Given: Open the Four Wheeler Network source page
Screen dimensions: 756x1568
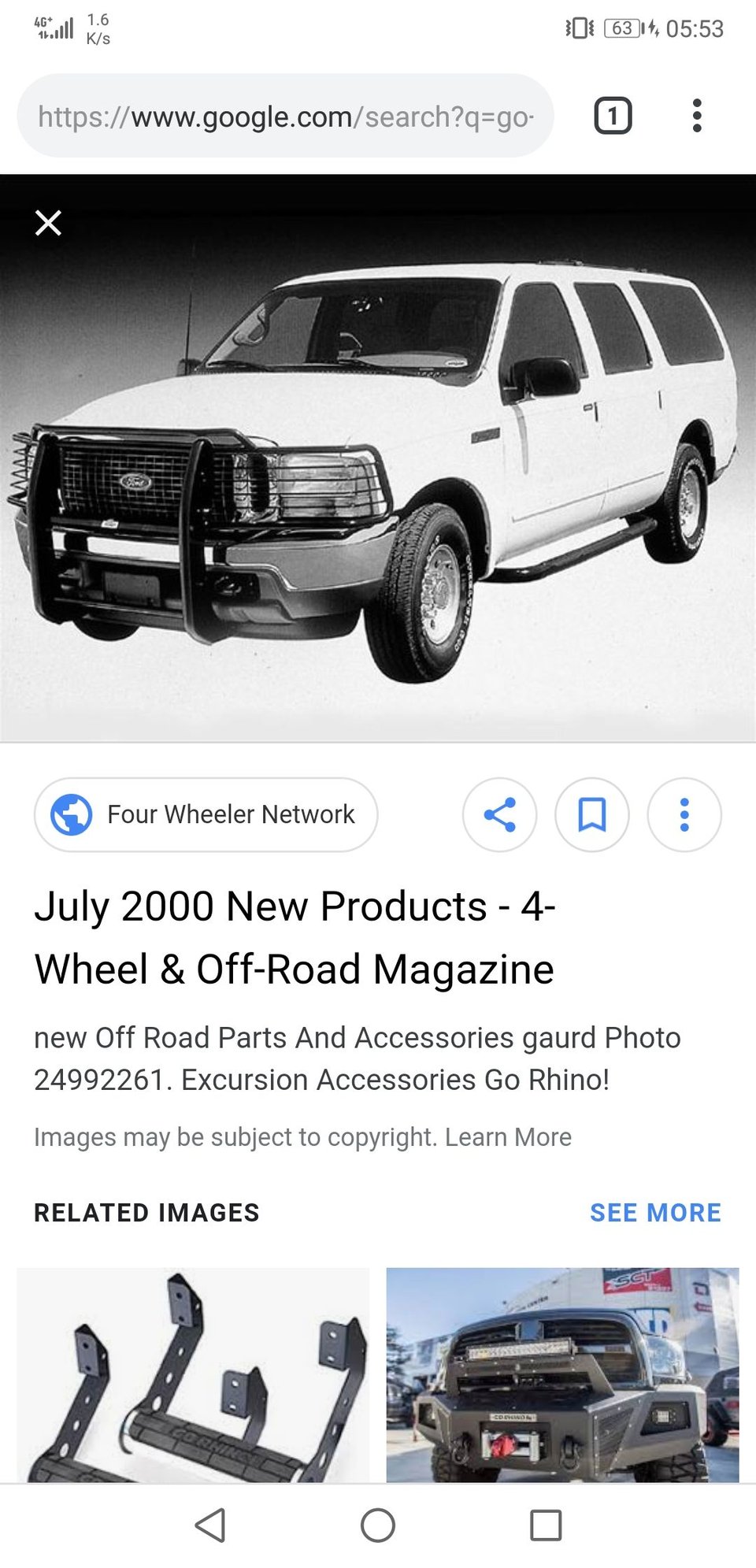Looking at the screenshot, I should tap(205, 814).
